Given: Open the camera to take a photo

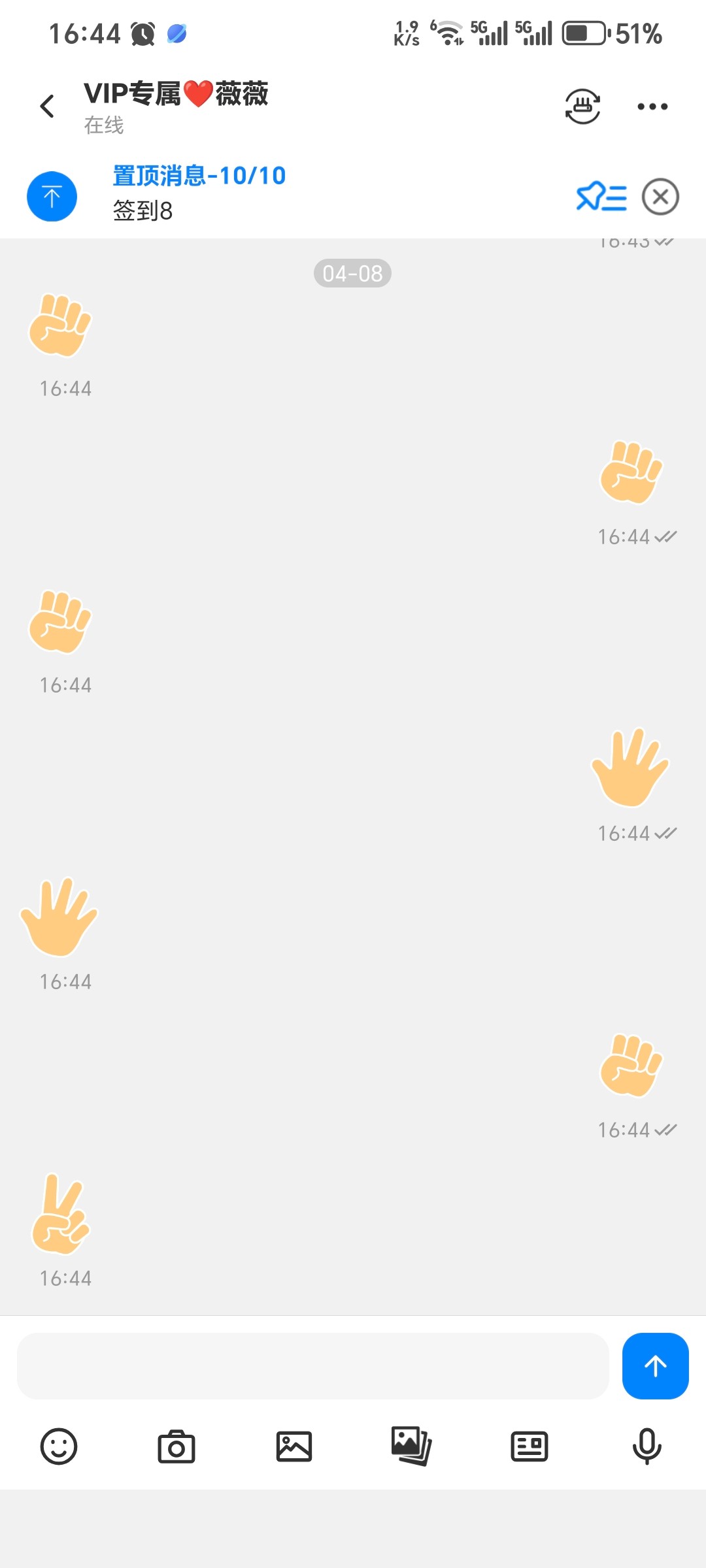Looking at the screenshot, I should 176,1446.
